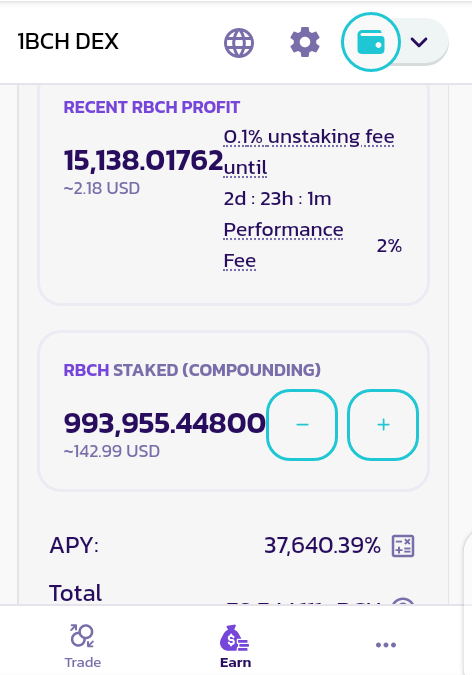Open the settings gear
The width and height of the screenshot is (472, 675).
point(305,42)
